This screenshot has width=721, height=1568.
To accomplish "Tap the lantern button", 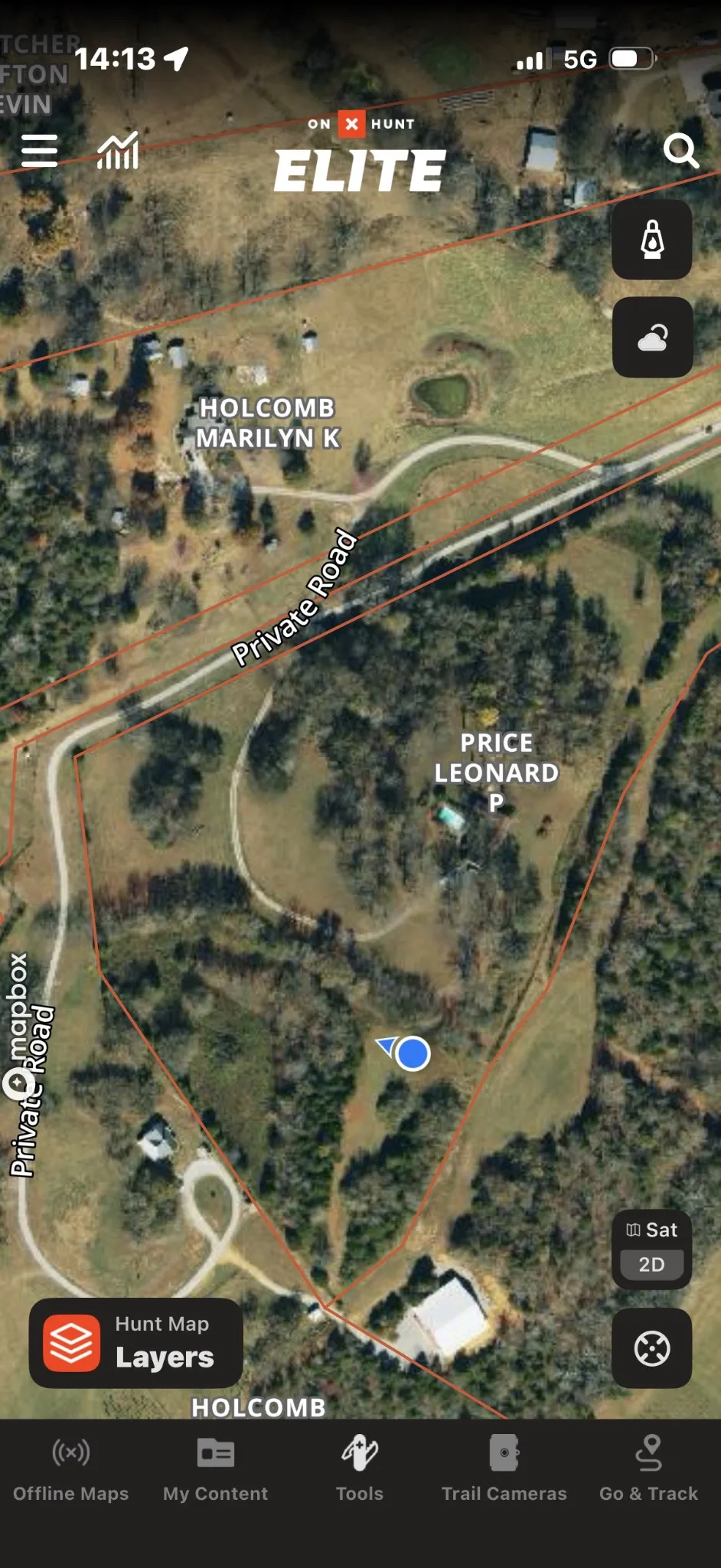I will (652, 240).
